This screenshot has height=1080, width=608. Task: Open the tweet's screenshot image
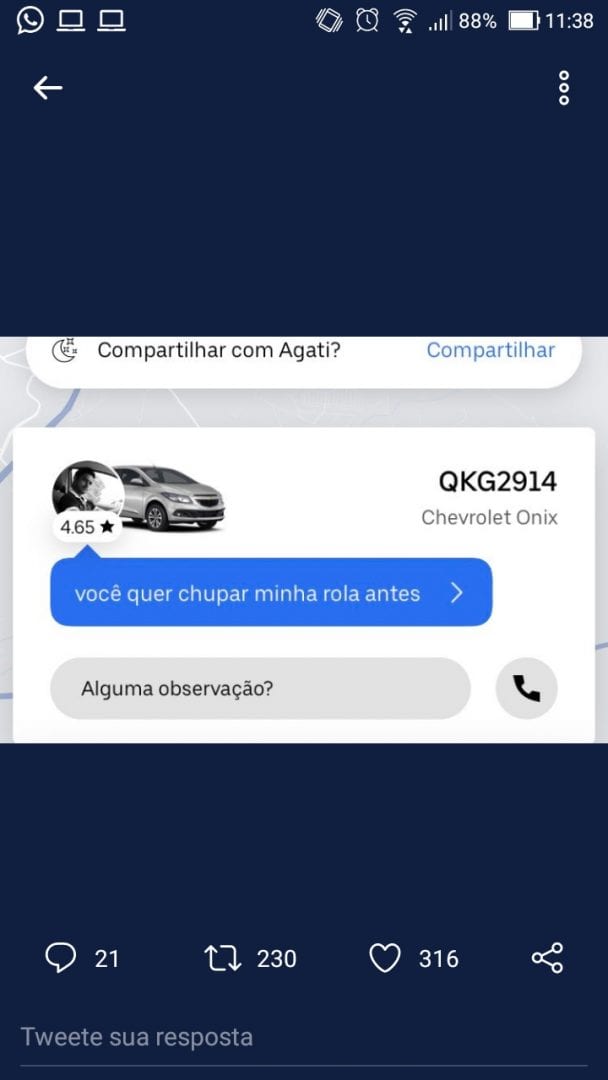[x=304, y=540]
